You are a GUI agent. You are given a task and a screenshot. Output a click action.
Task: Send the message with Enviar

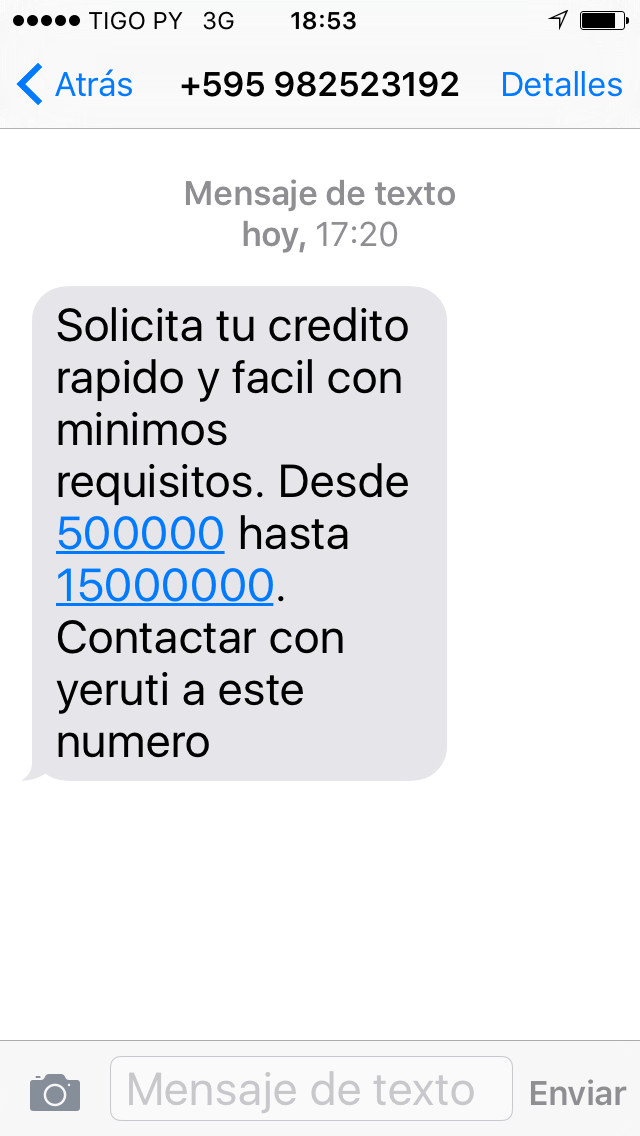click(x=577, y=1093)
